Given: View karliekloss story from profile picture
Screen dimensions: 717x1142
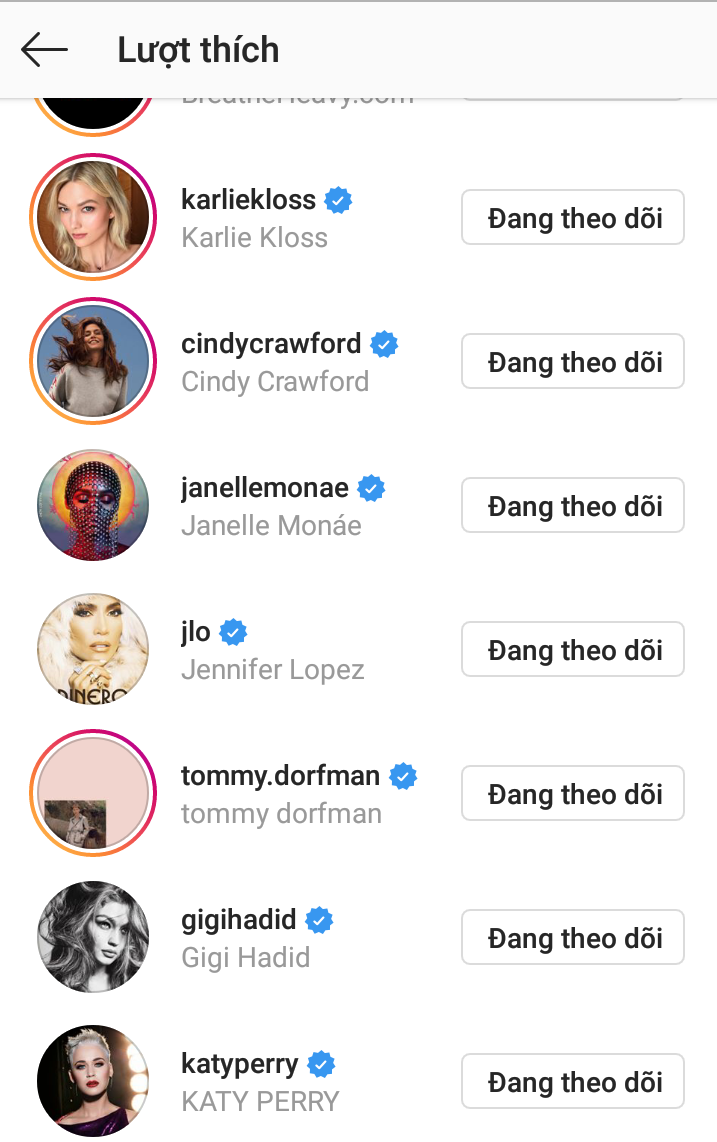Looking at the screenshot, I should point(93,217).
